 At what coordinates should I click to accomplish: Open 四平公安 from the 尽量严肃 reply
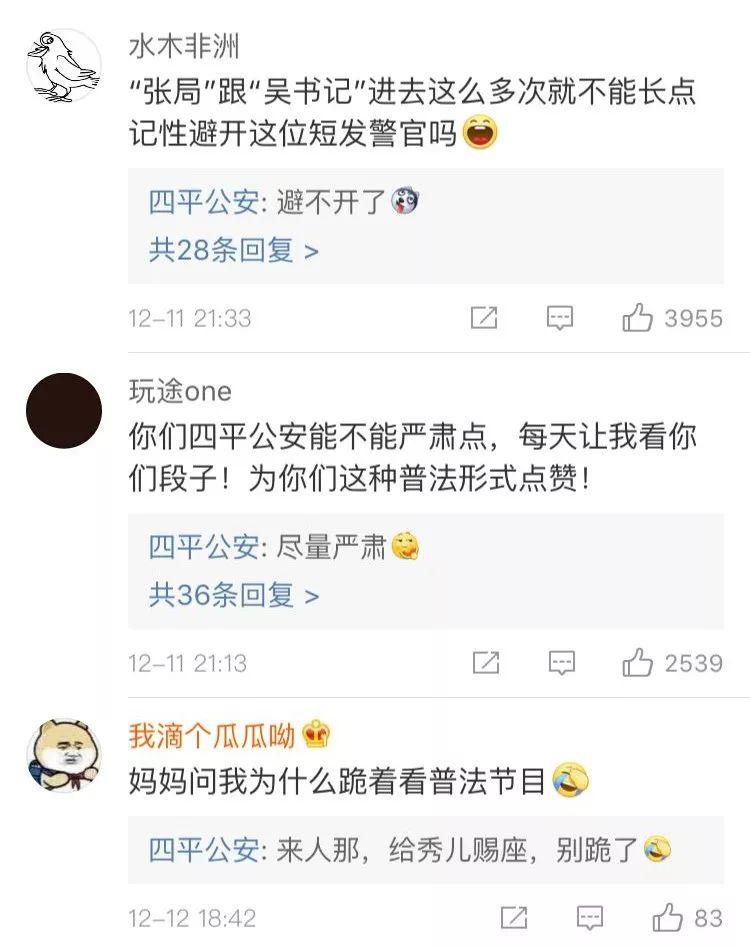(203, 548)
